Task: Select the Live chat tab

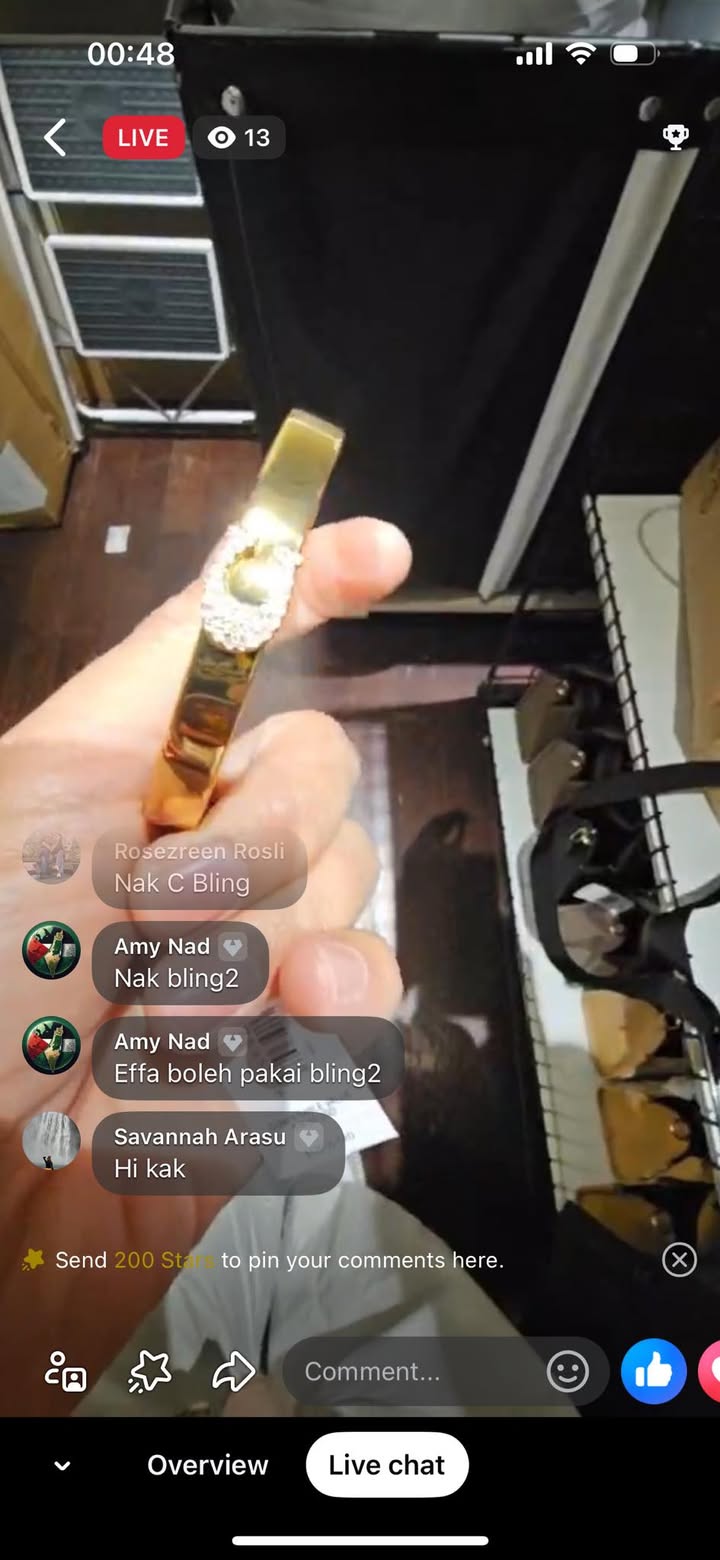Action: click(x=387, y=1465)
